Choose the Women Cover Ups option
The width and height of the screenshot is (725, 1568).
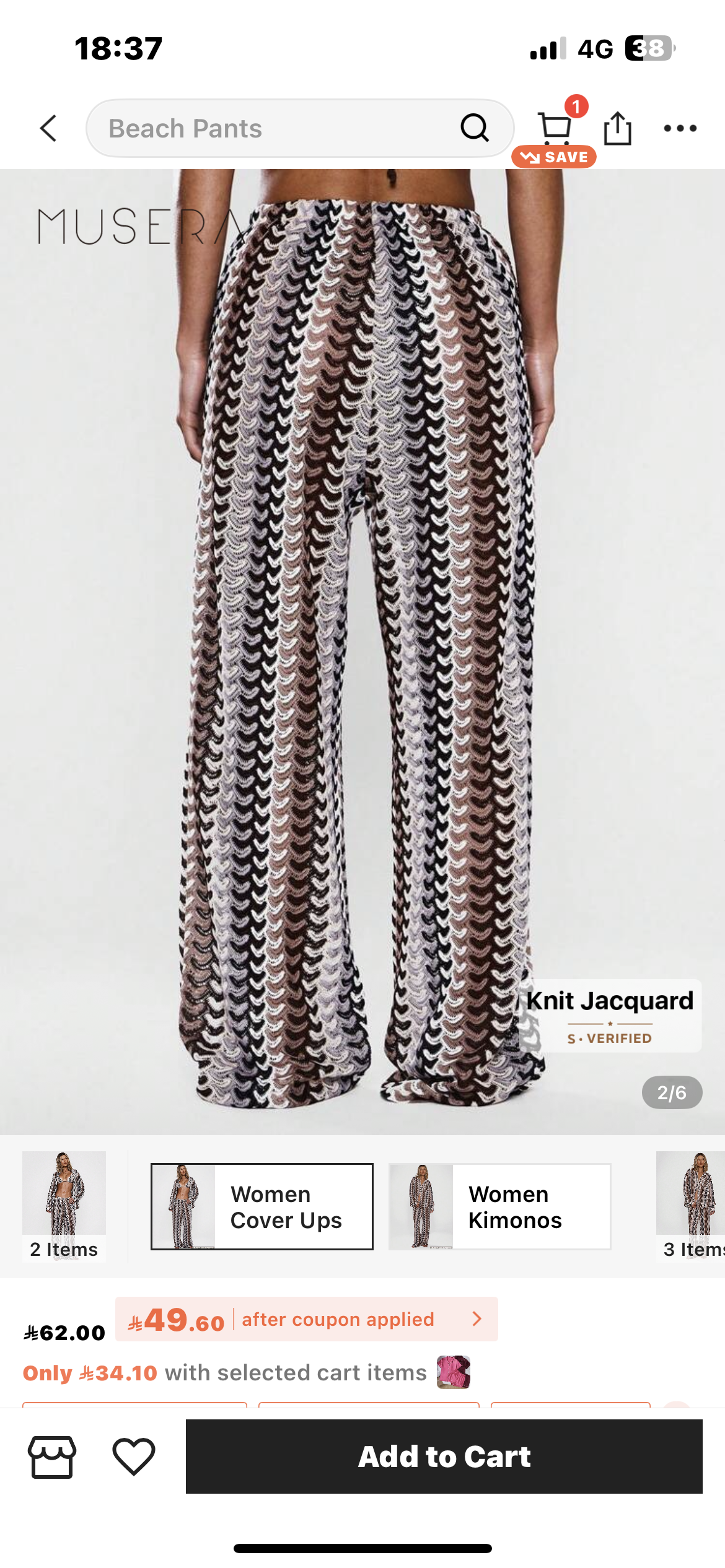point(262,1206)
